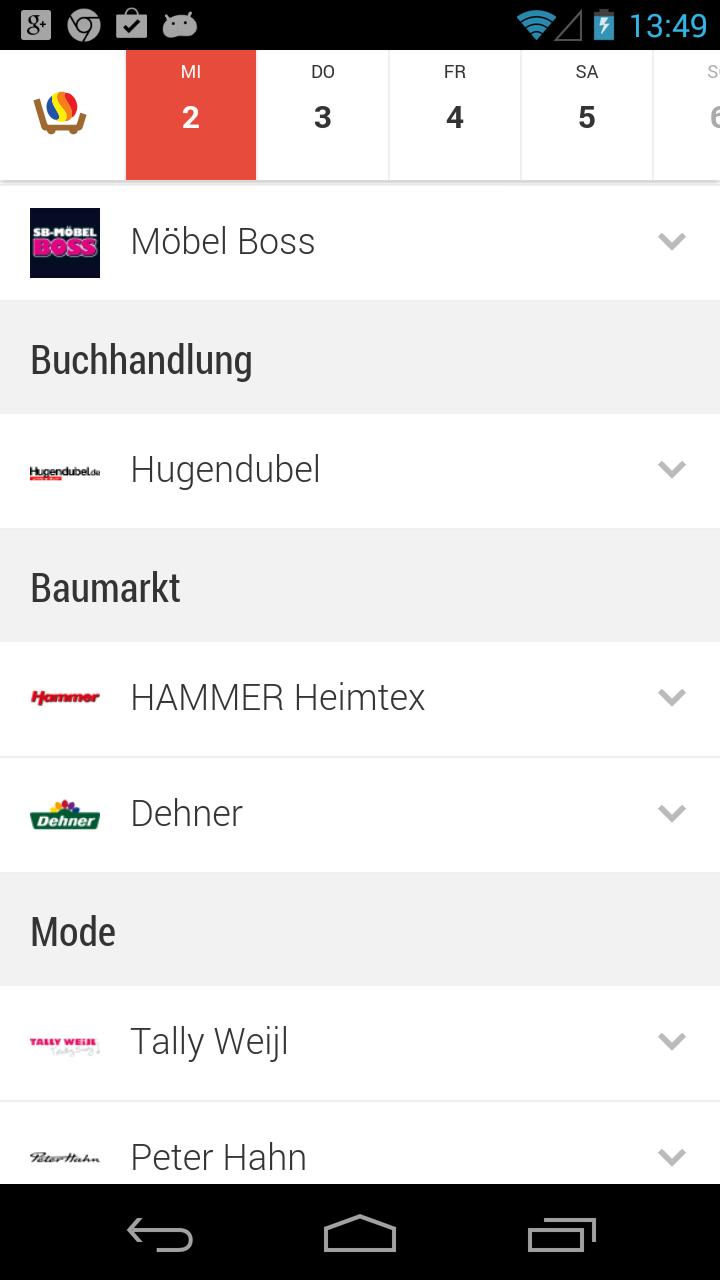
Task: Open the Dehner store logo
Action: tap(64, 813)
